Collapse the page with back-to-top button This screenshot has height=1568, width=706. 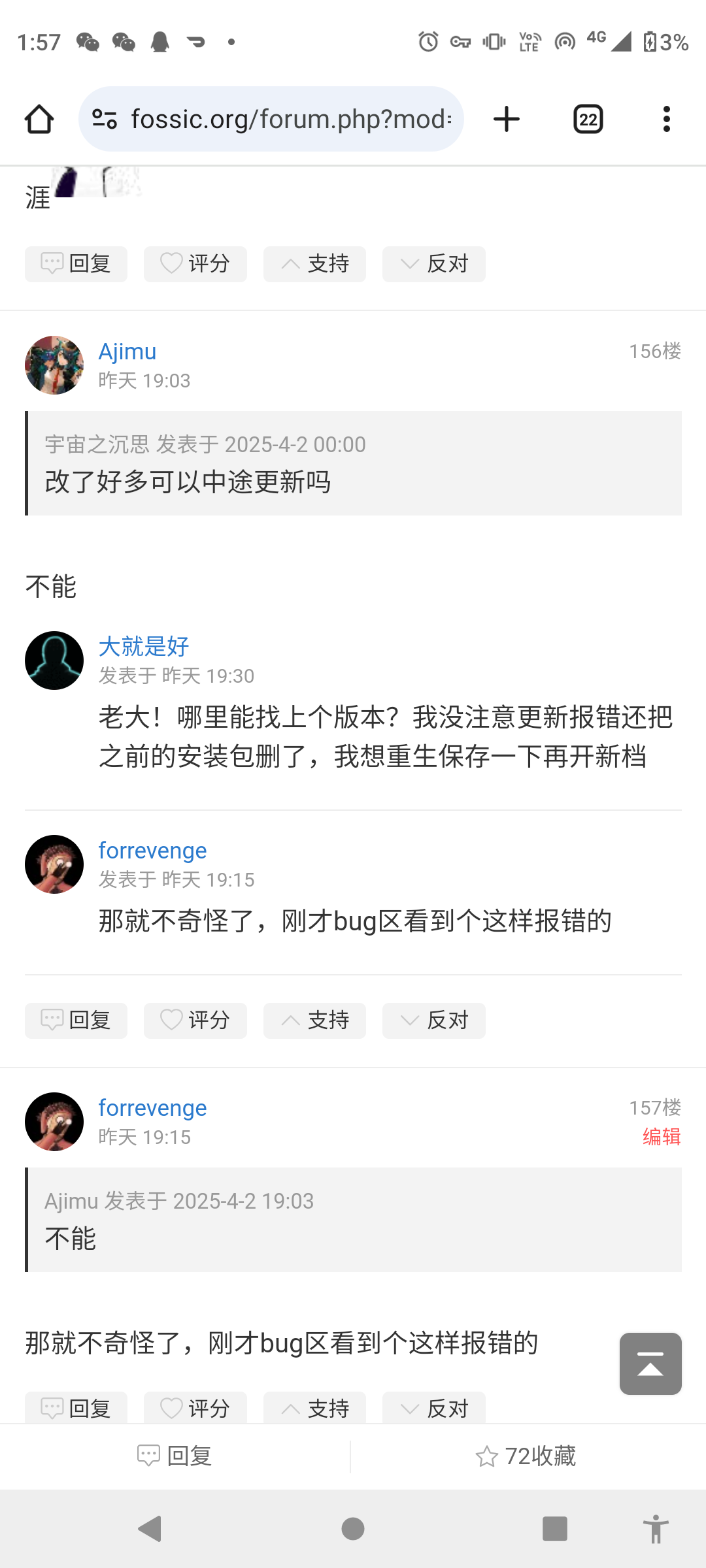(650, 1364)
